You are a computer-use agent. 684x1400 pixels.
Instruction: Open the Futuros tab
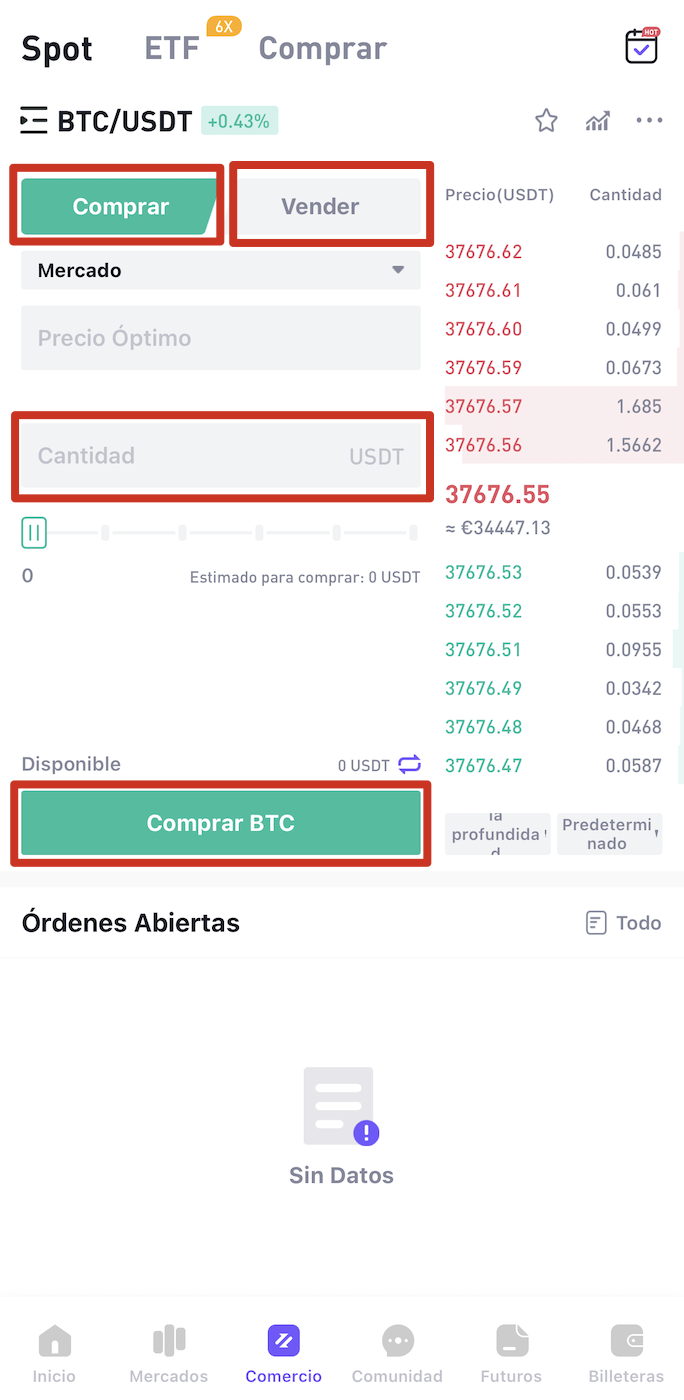click(x=511, y=1354)
